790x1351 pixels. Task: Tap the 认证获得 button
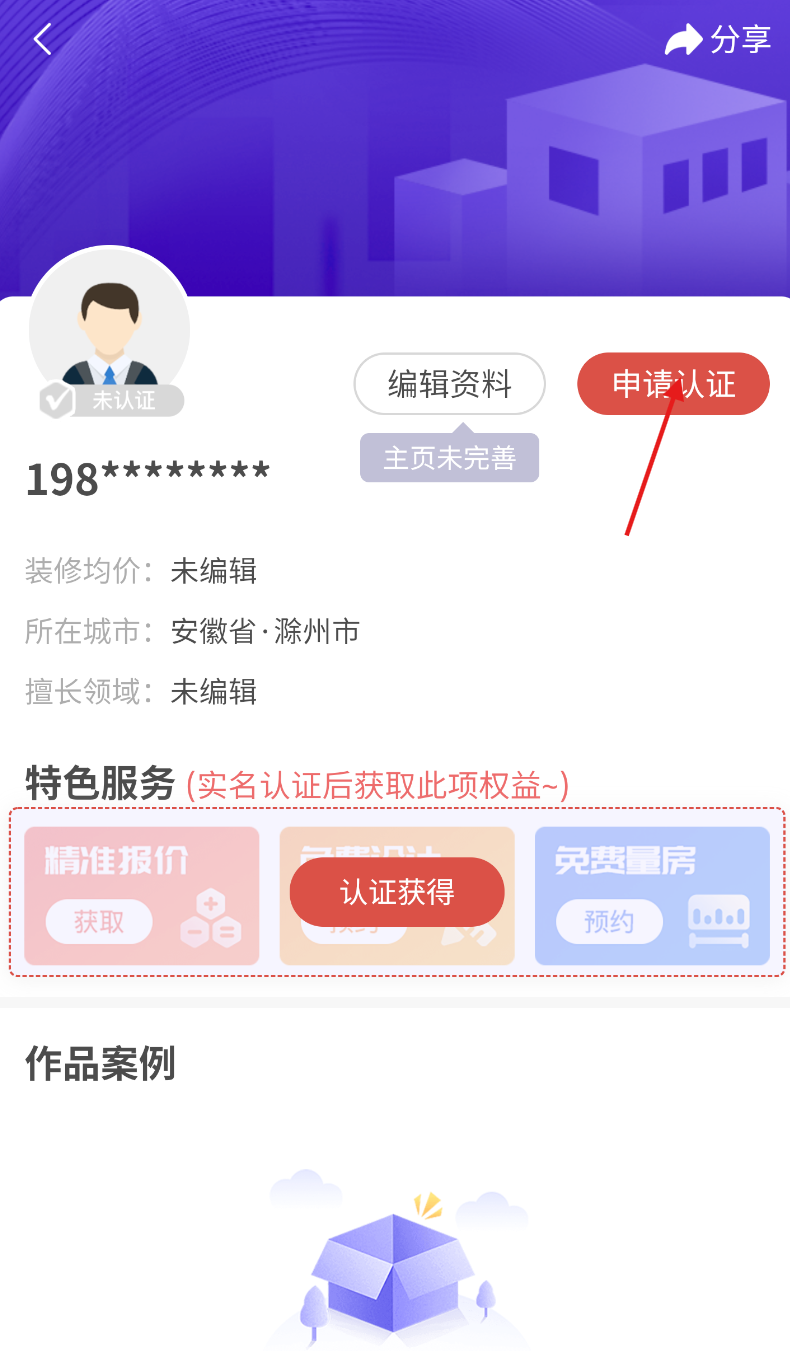click(x=397, y=891)
